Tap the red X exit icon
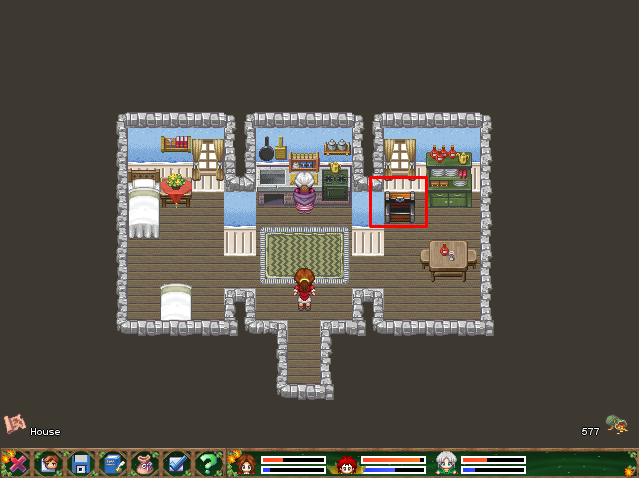This screenshot has height=478, width=639. coord(16,464)
